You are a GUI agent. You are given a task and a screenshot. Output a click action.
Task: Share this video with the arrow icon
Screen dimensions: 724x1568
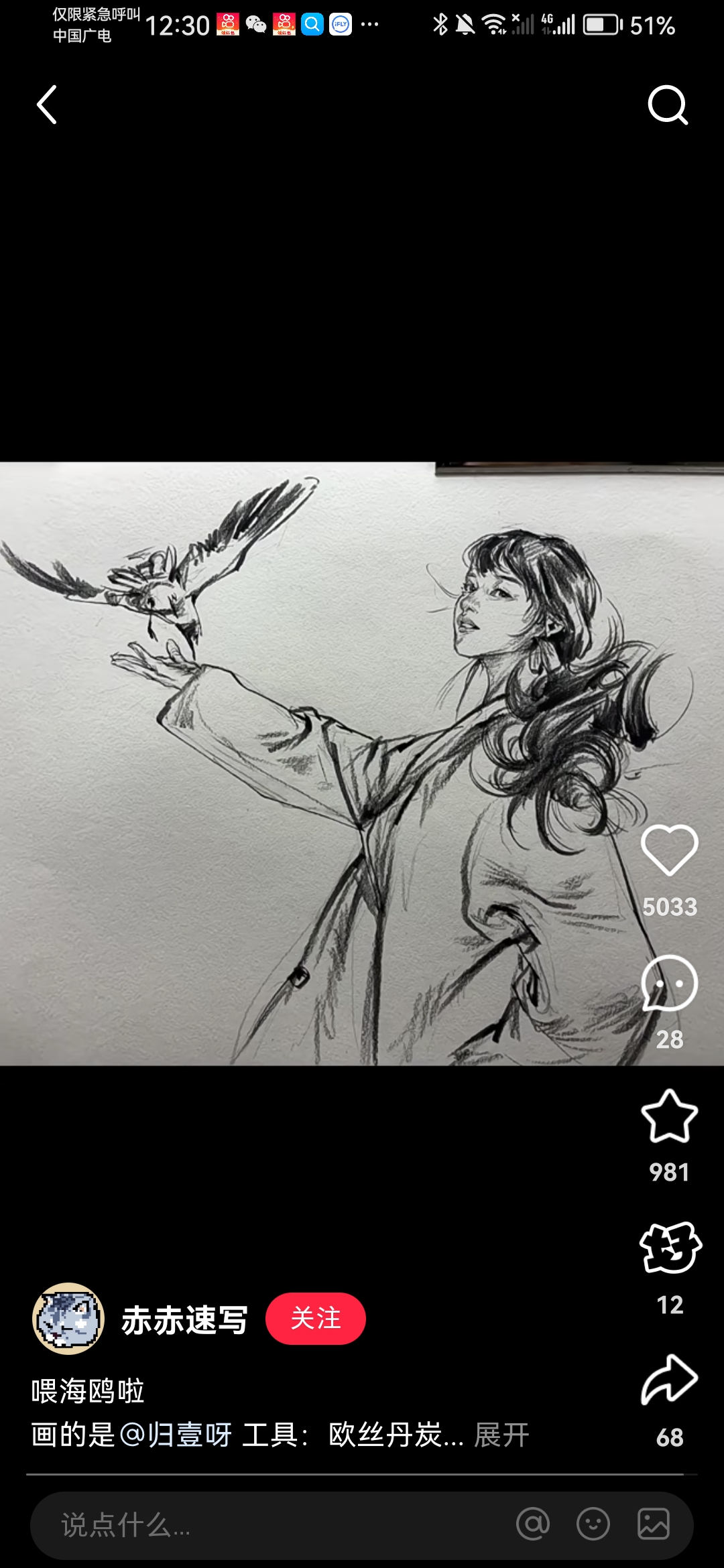coord(669,1380)
